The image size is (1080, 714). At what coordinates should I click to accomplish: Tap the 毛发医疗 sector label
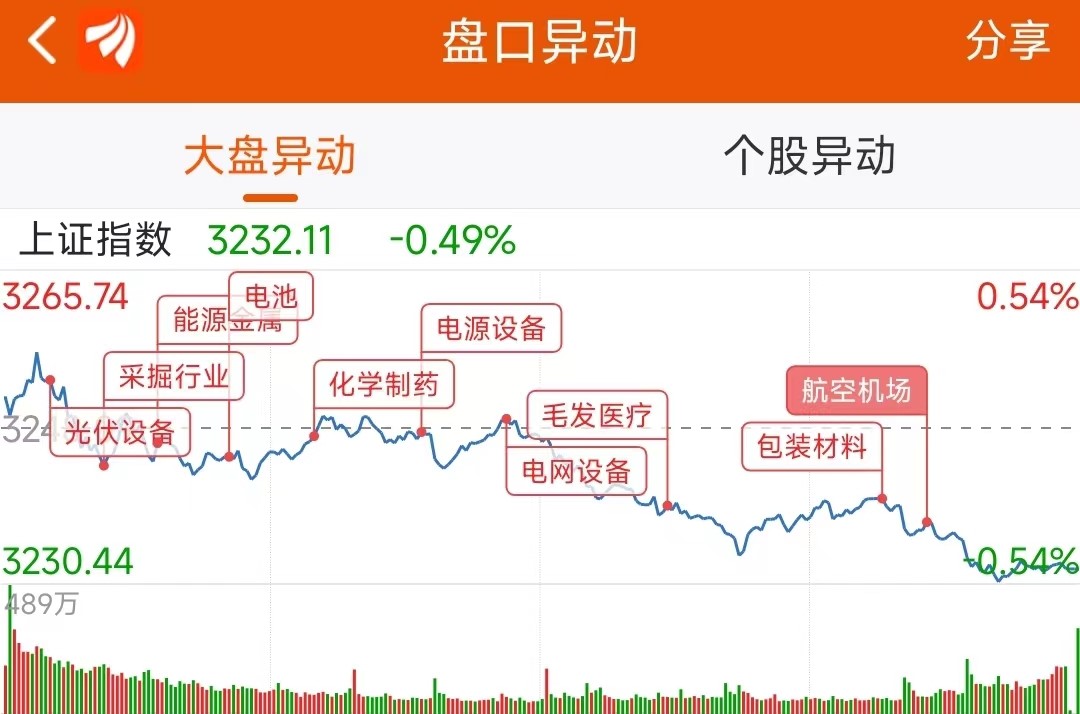[597, 414]
